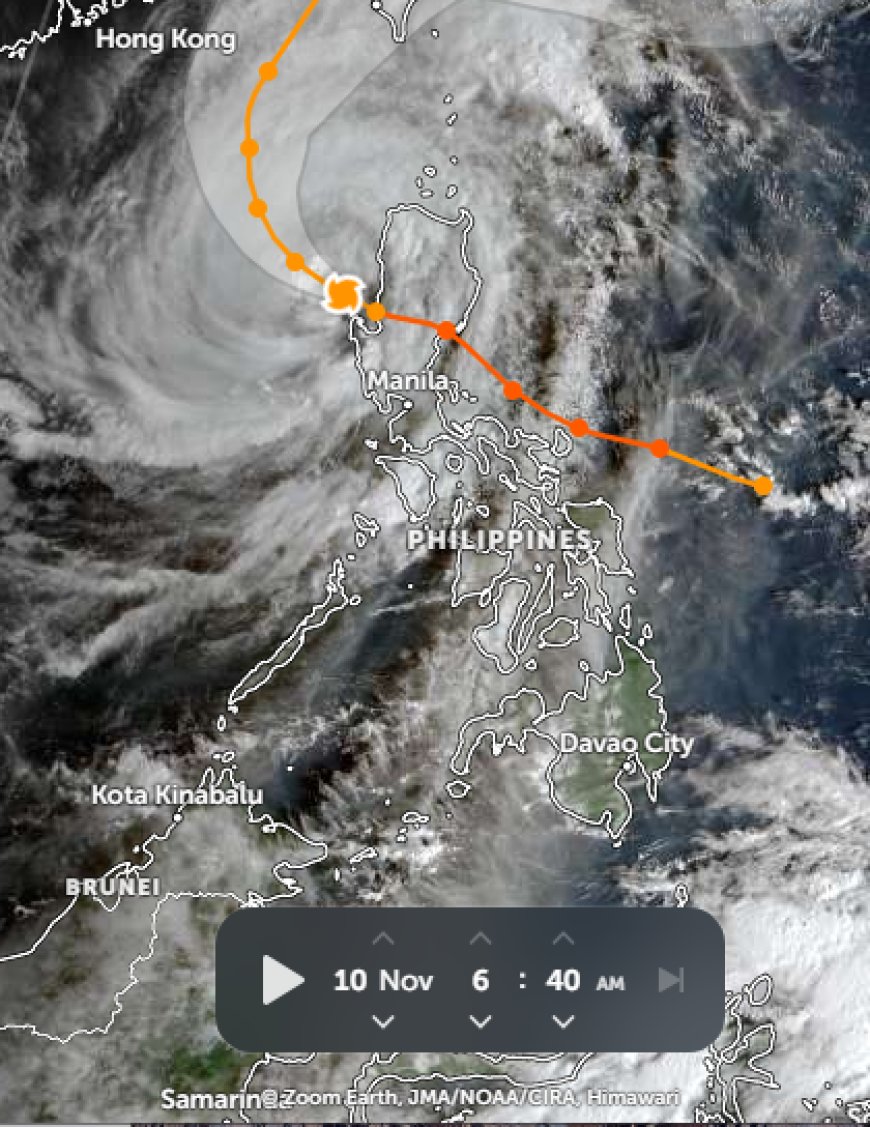Decrease the minutes with the down chevron below 40
Viewport: 870px width, 1127px height.
[x=562, y=1021]
